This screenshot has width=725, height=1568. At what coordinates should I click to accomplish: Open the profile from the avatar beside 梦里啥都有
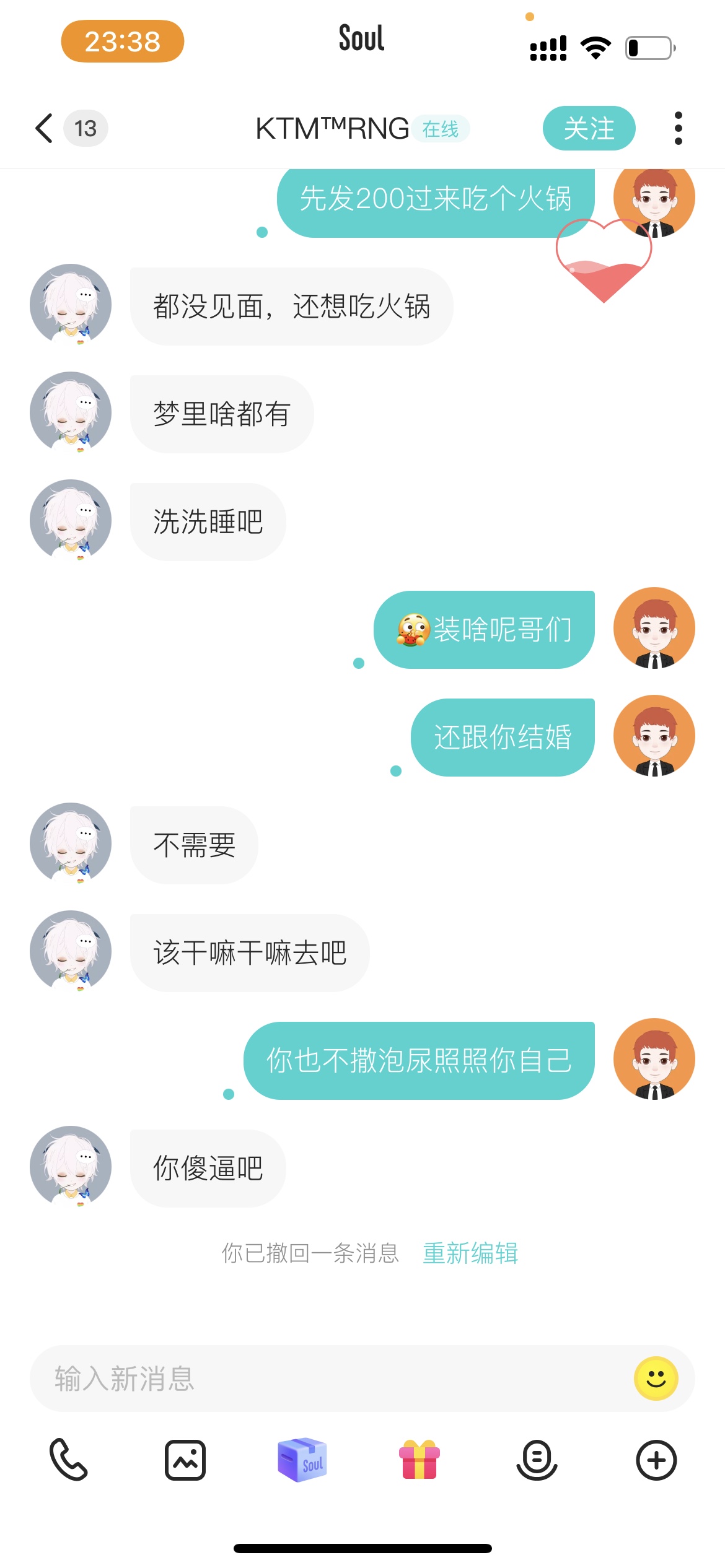[71, 412]
